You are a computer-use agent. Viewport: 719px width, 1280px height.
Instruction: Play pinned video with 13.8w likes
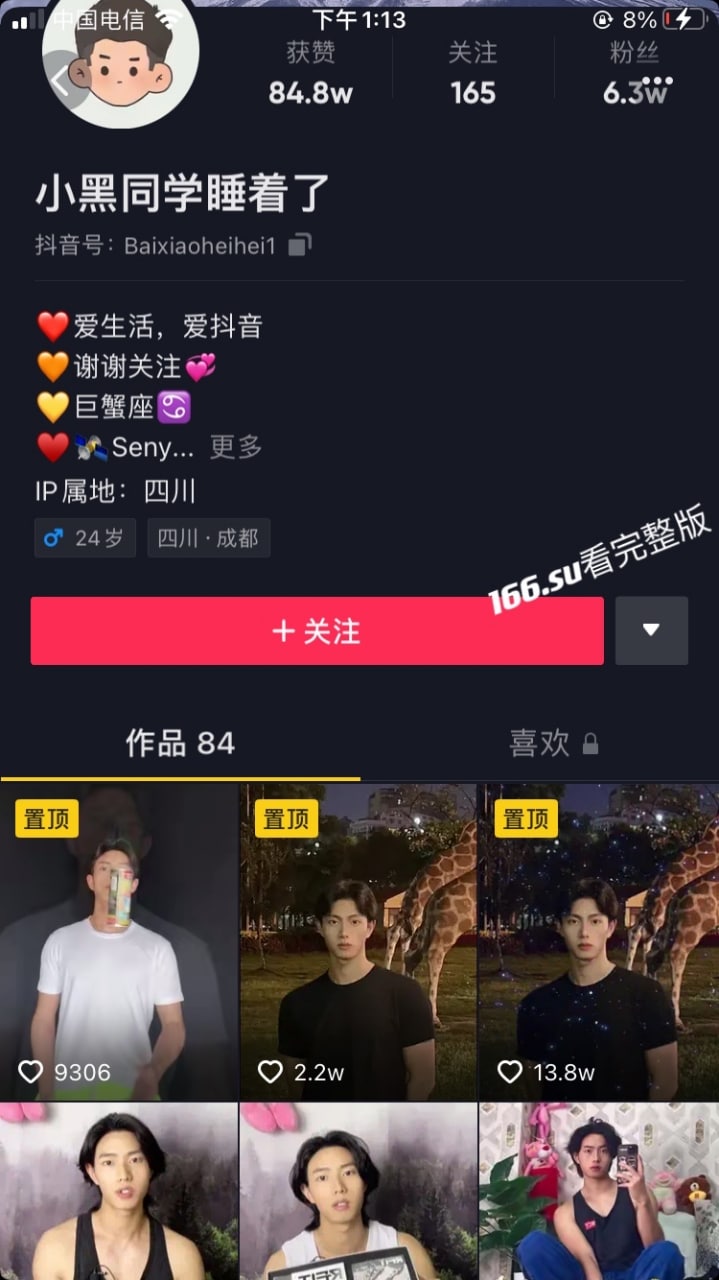pos(599,942)
